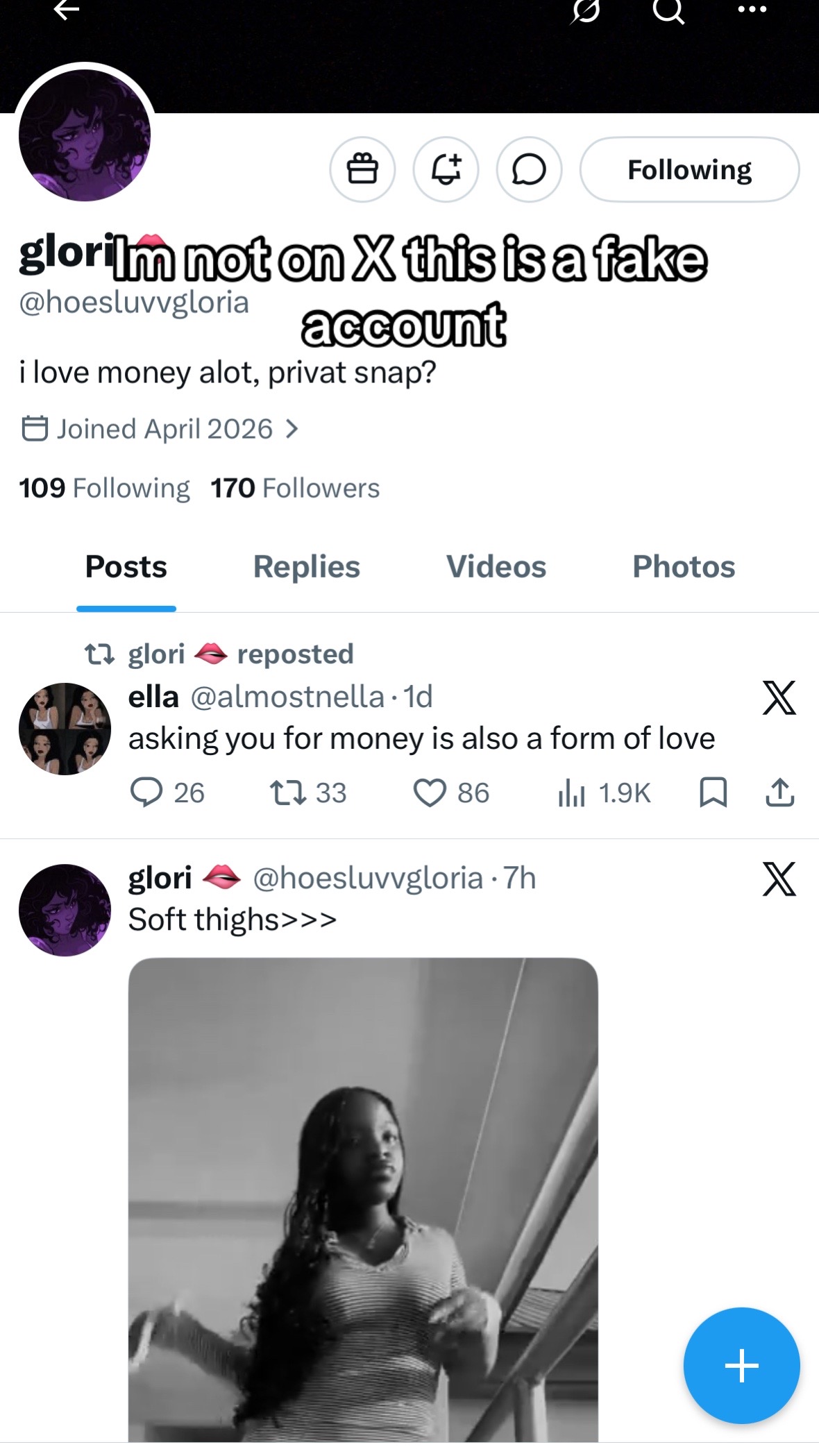Tap the Following button to unfollow
Viewport: 819px width, 1456px height.
click(689, 169)
